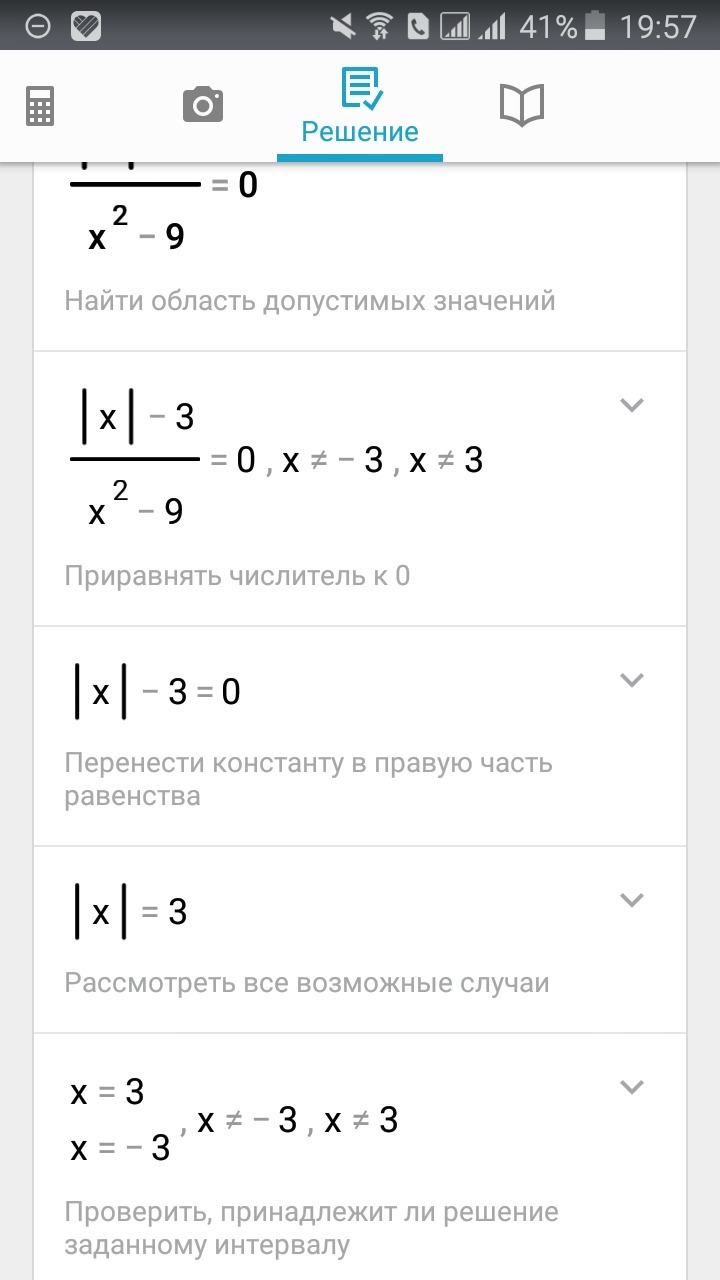
Task: Expand the step with x ≠ −3, x ≠ 3 fraction
Action: click(x=631, y=405)
